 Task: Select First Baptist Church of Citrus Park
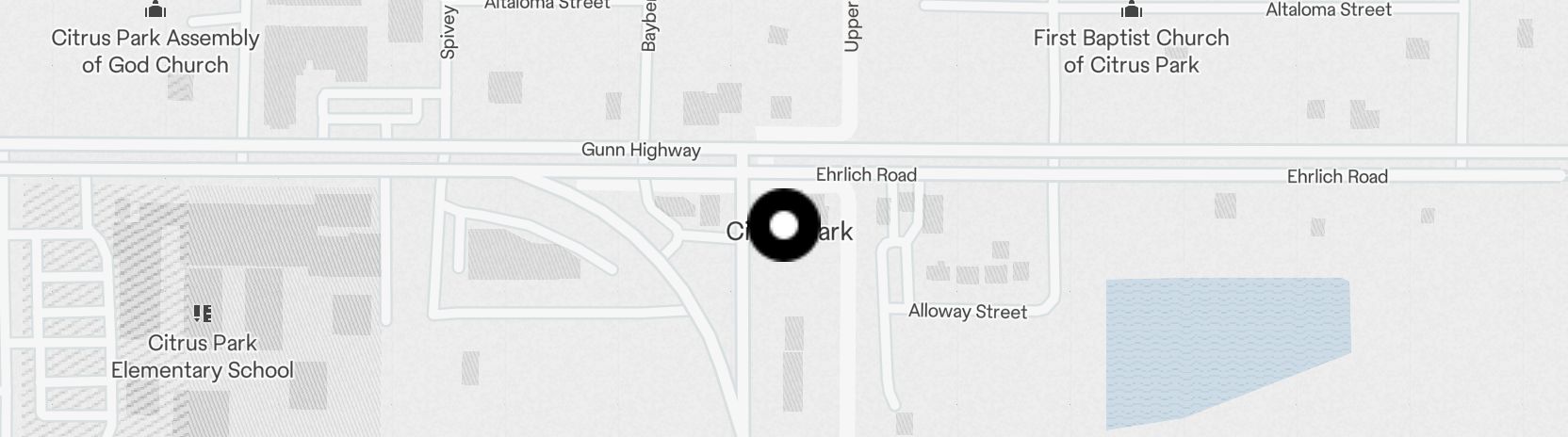1131,51
